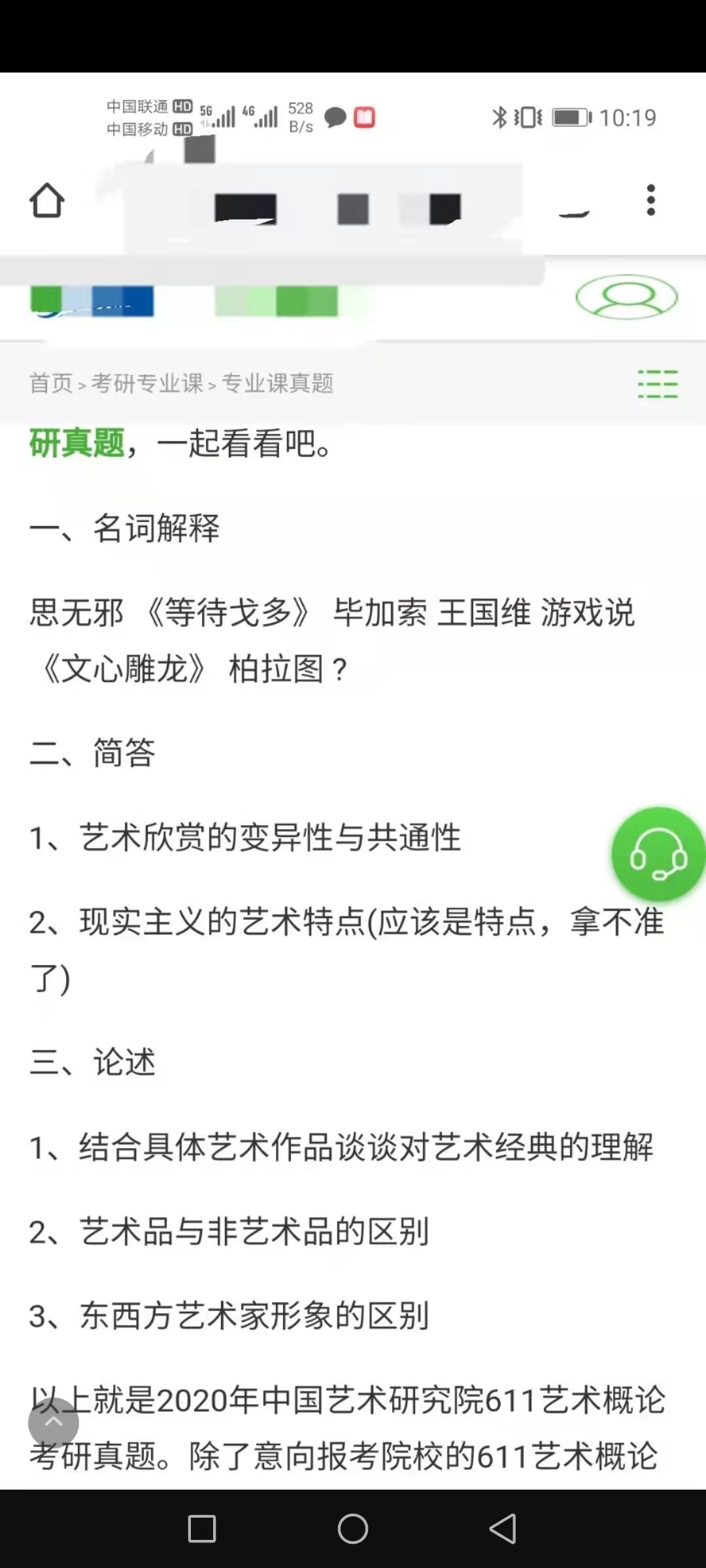This screenshot has width=706, height=1568.
Task: Open the messaging notification icon in status bar
Action: pos(335,116)
